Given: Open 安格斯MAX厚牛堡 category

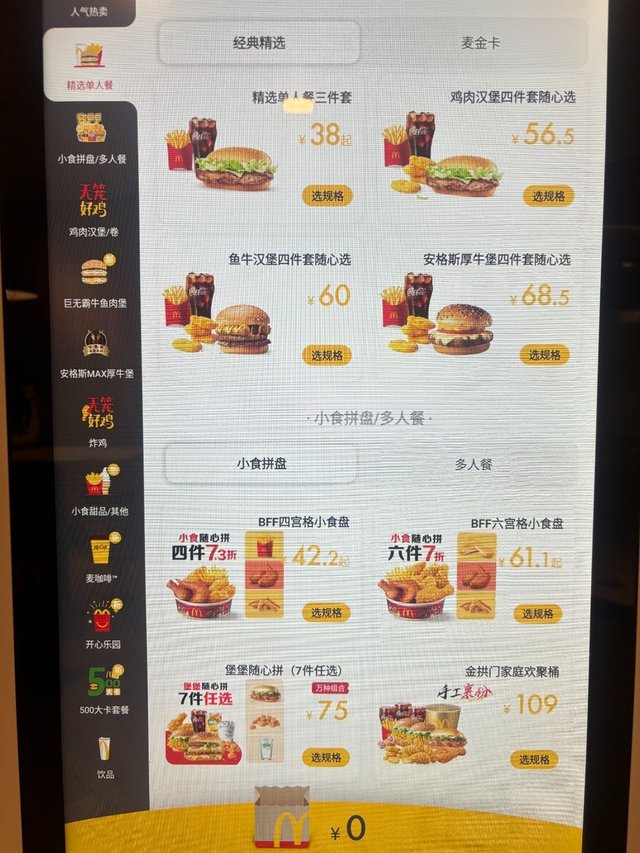Looking at the screenshot, I should [x=96, y=353].
